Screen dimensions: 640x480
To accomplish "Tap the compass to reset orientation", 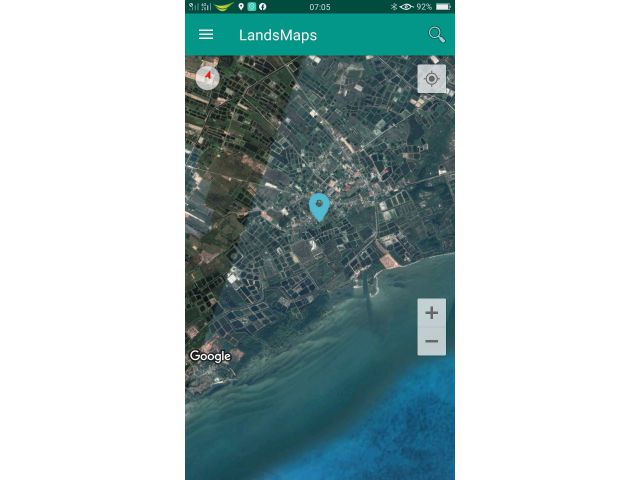I will [208, 77].
